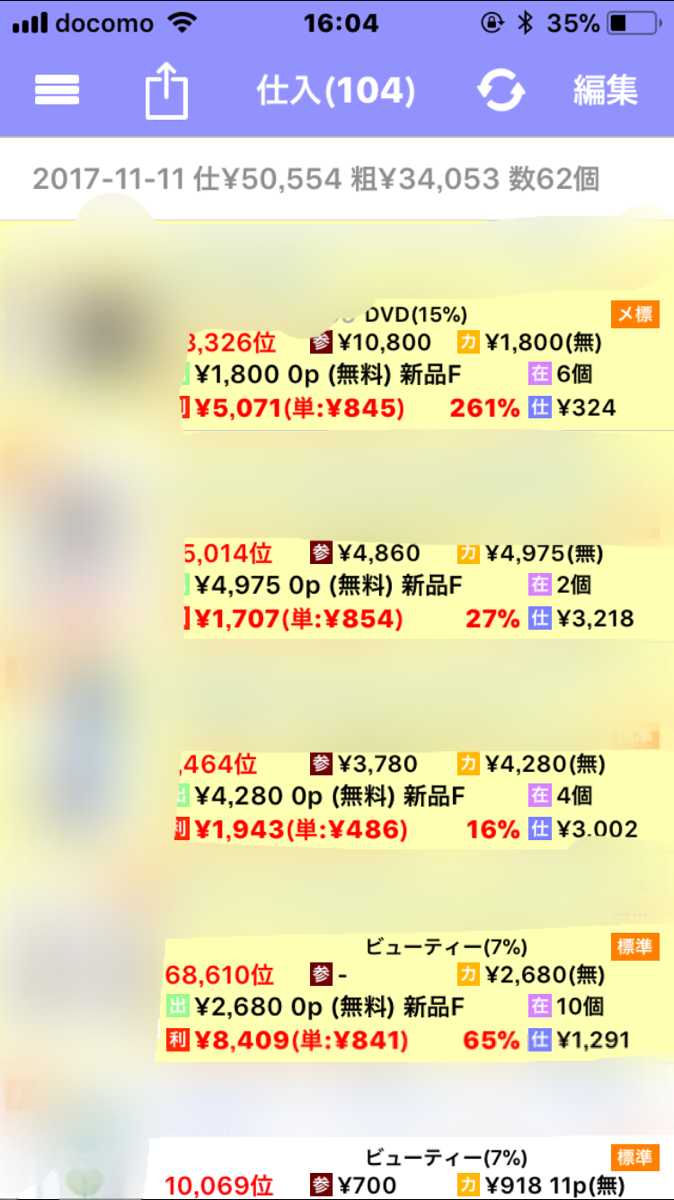The image size is (674, 1200).
Task: Open the ビューティー item ranked 10,069位
Action: tap(337, 1131)
